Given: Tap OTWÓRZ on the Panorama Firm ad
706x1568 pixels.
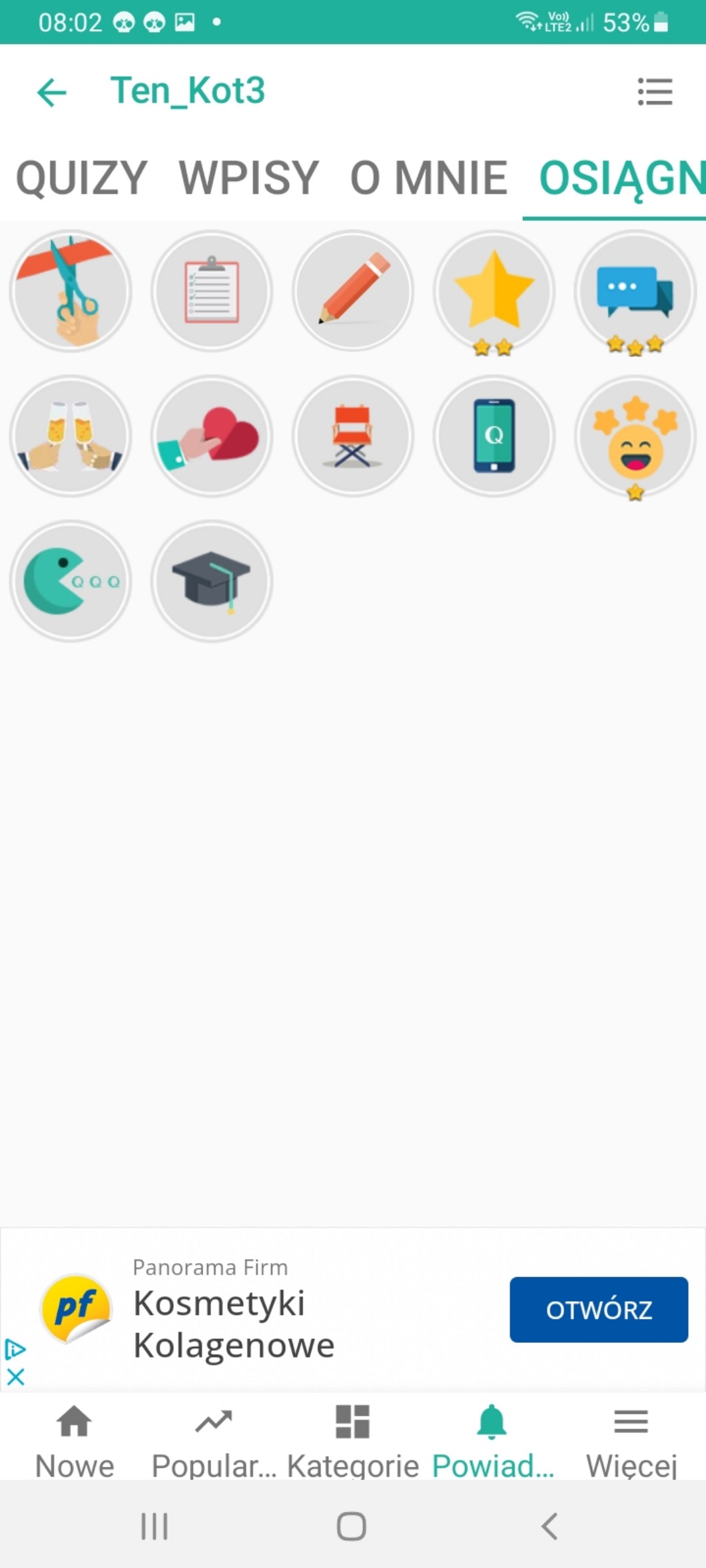Looking at the screenshot, I should pyautogui.click(x=598, y=1309).
